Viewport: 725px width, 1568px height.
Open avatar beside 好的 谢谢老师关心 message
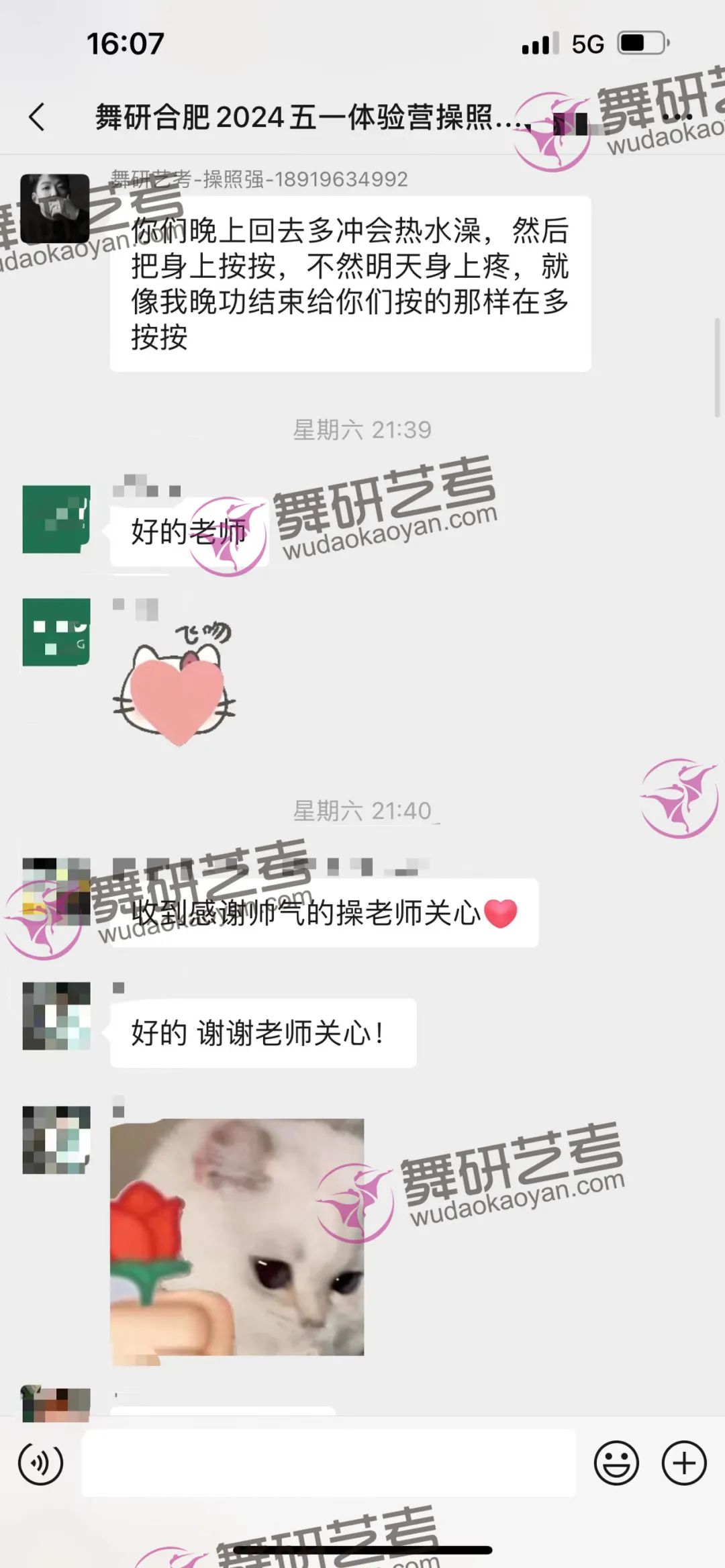(56, 1016)
